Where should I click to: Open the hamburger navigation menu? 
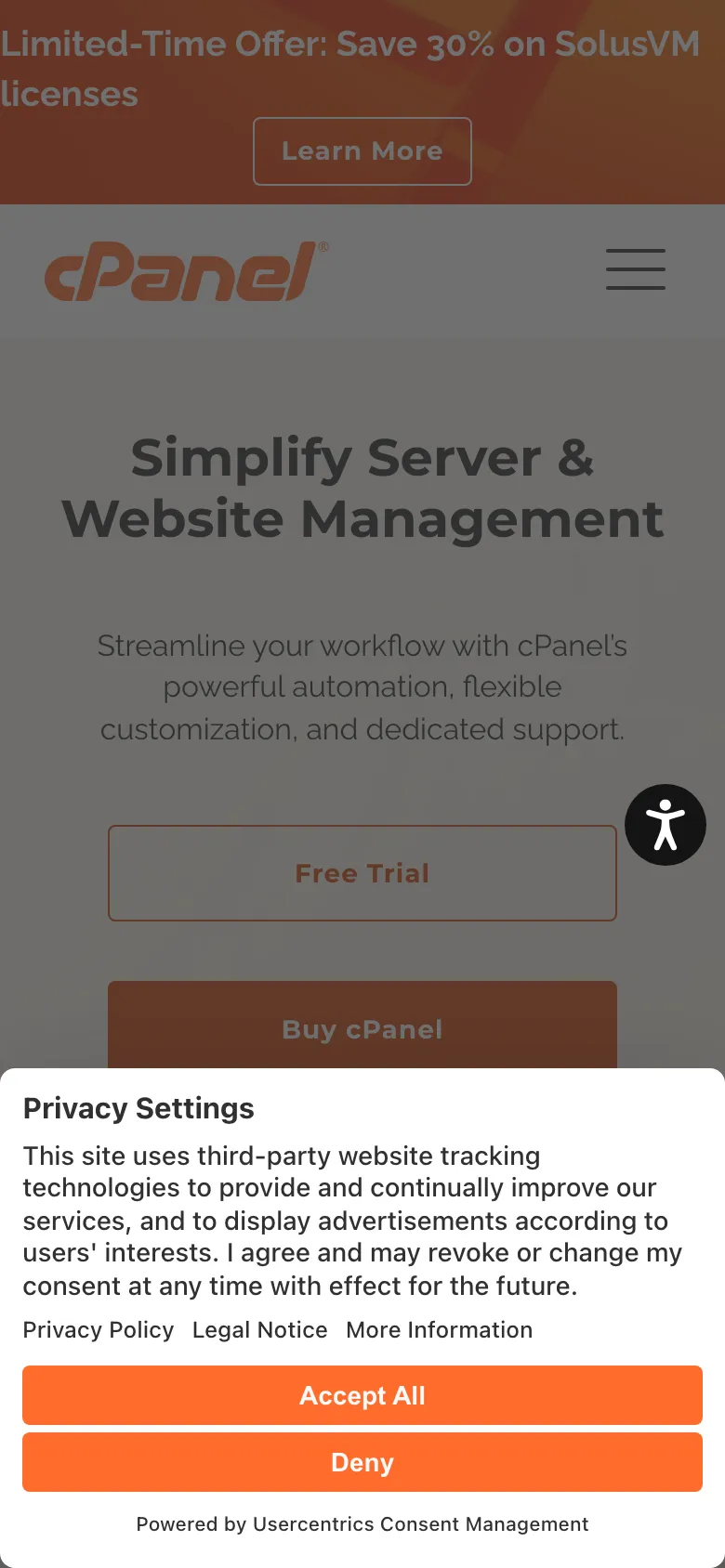[636, 270]
